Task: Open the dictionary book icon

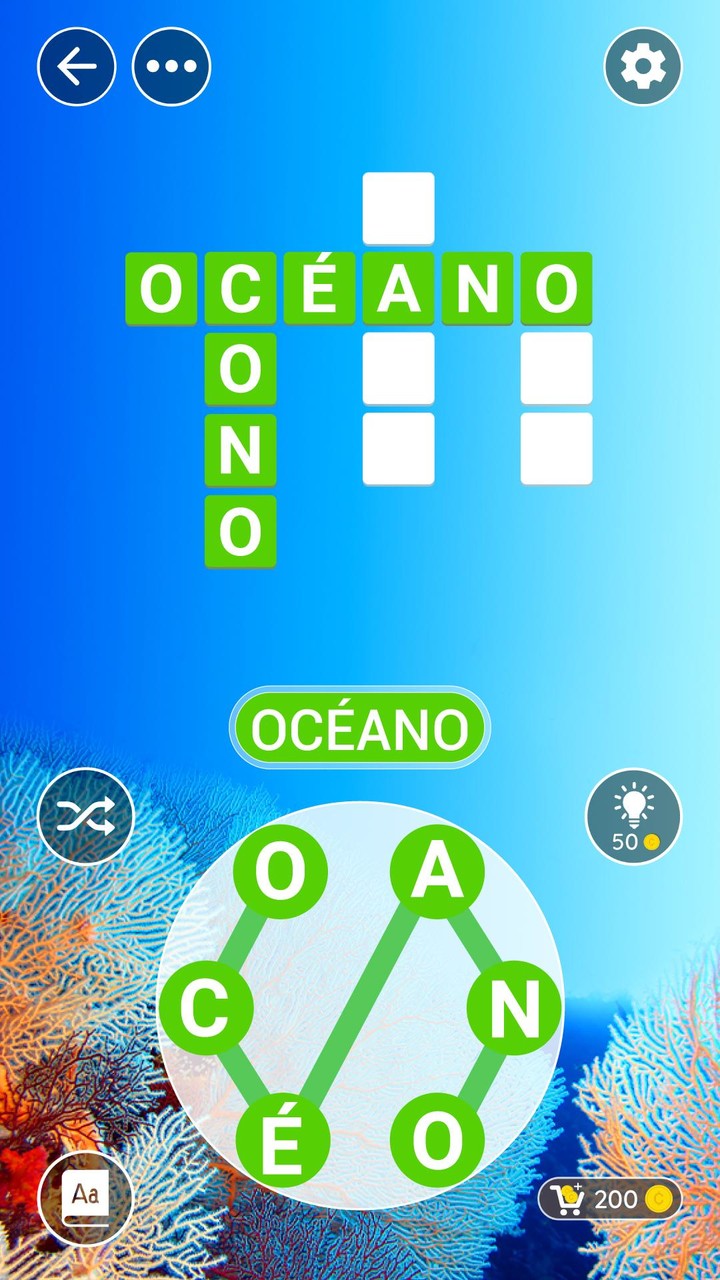Action: pyautogui.click(x=85, y=1197)
